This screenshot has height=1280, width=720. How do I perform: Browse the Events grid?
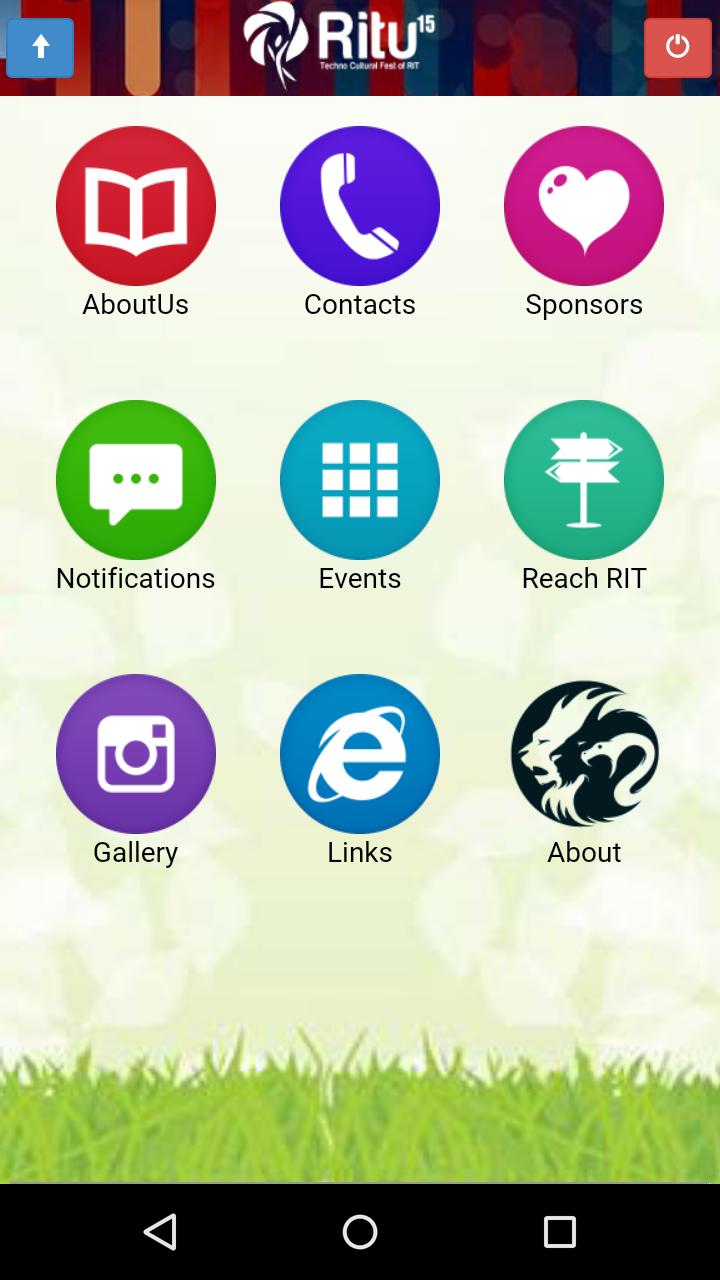coord(360,480)
